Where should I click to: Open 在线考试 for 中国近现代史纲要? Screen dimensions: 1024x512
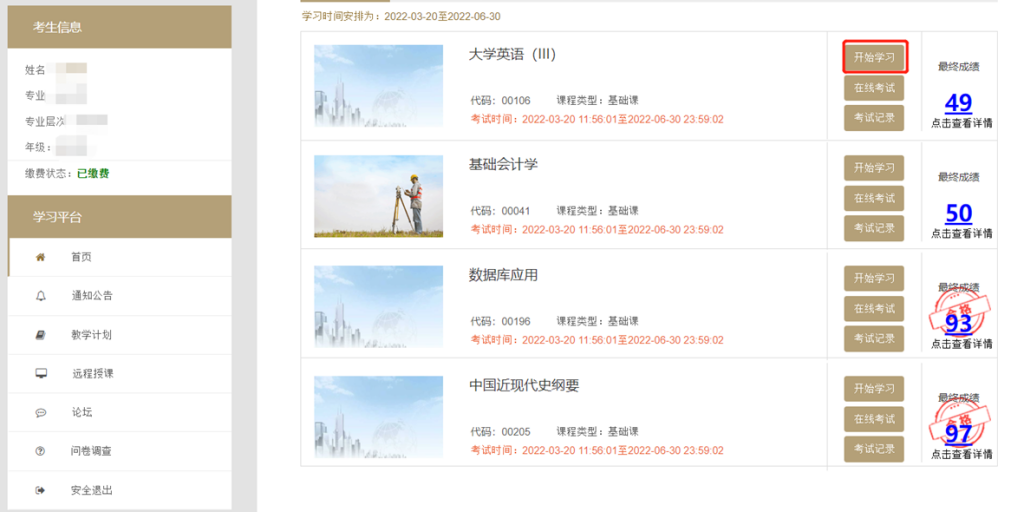coord(874,418)
